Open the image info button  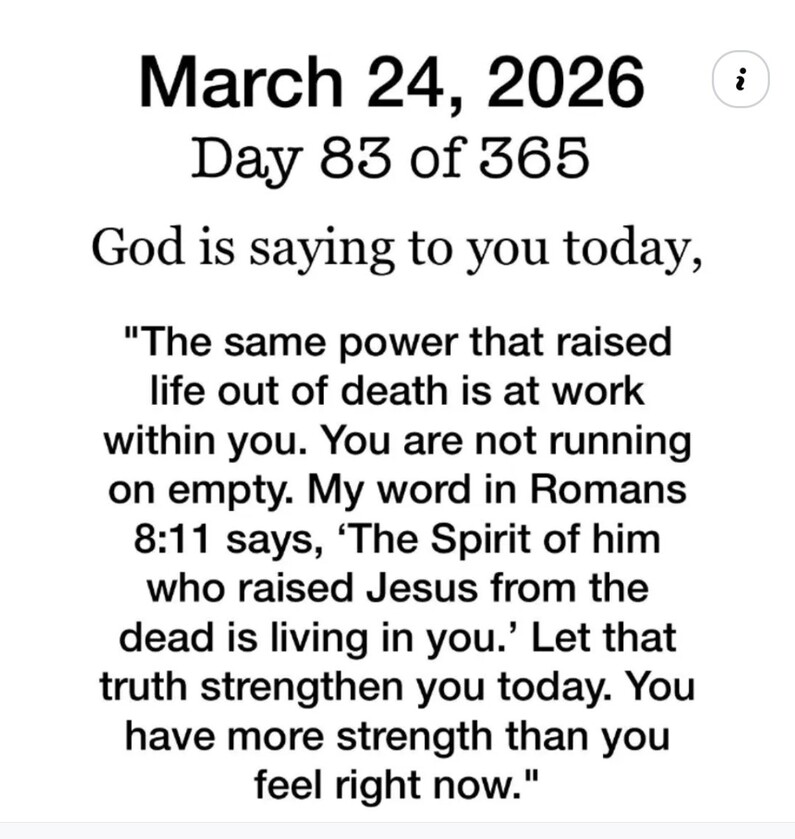740,79
